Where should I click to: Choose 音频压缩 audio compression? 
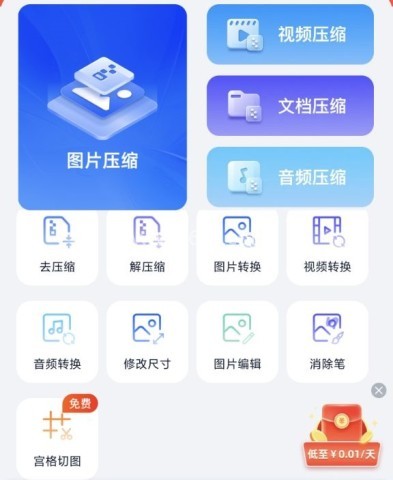pos(290,177)
